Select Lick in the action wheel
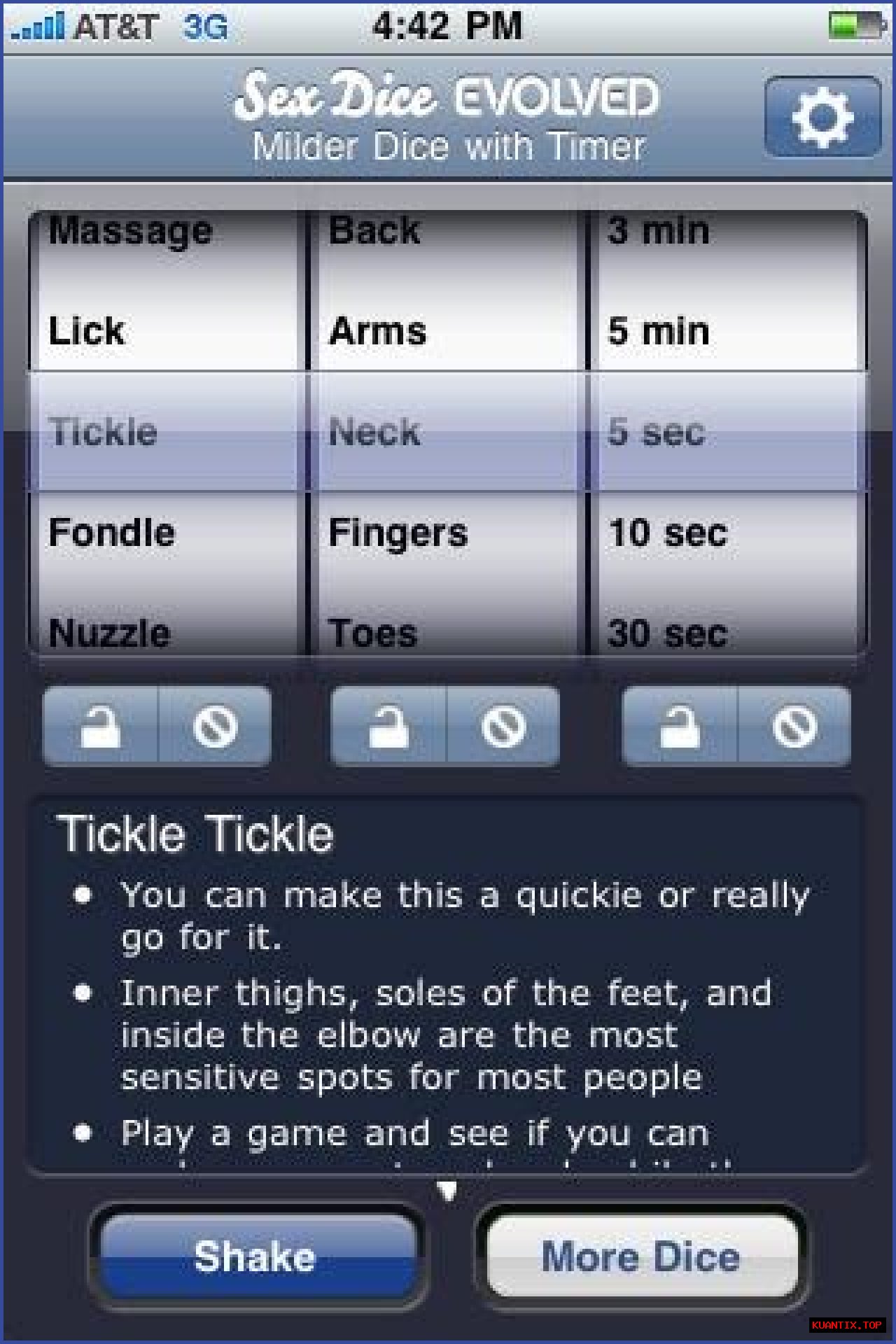The height and width of the screenshot is (1344, 896). [87, 331]
